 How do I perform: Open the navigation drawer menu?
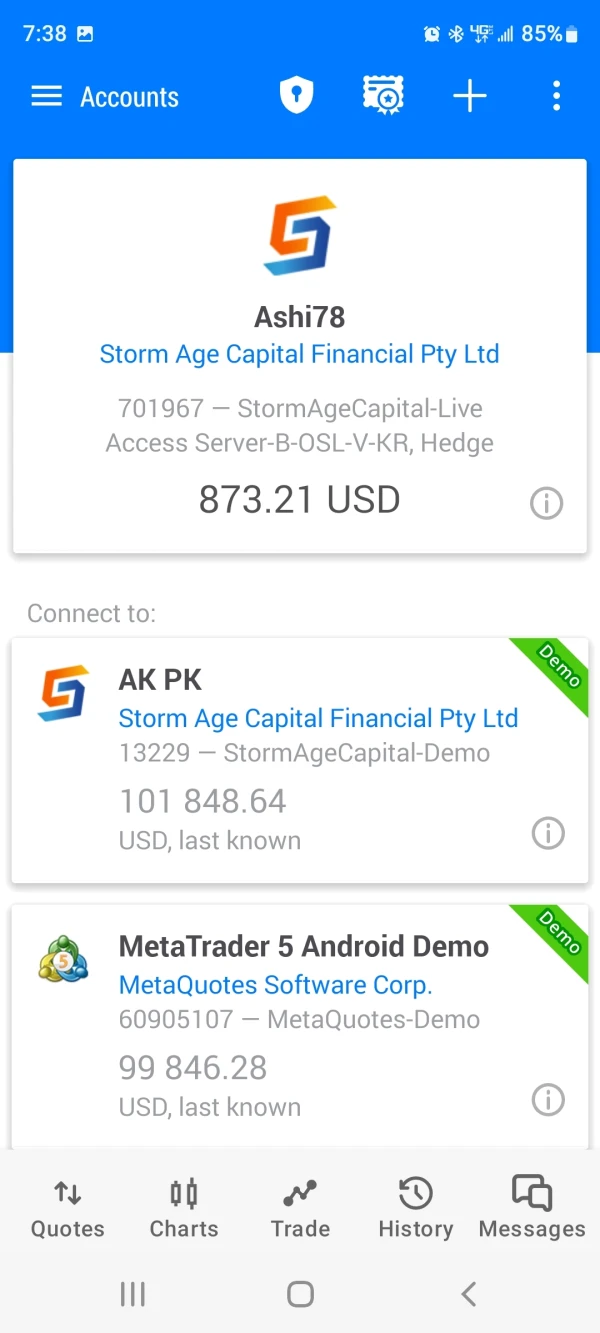[x=47, y=97]
